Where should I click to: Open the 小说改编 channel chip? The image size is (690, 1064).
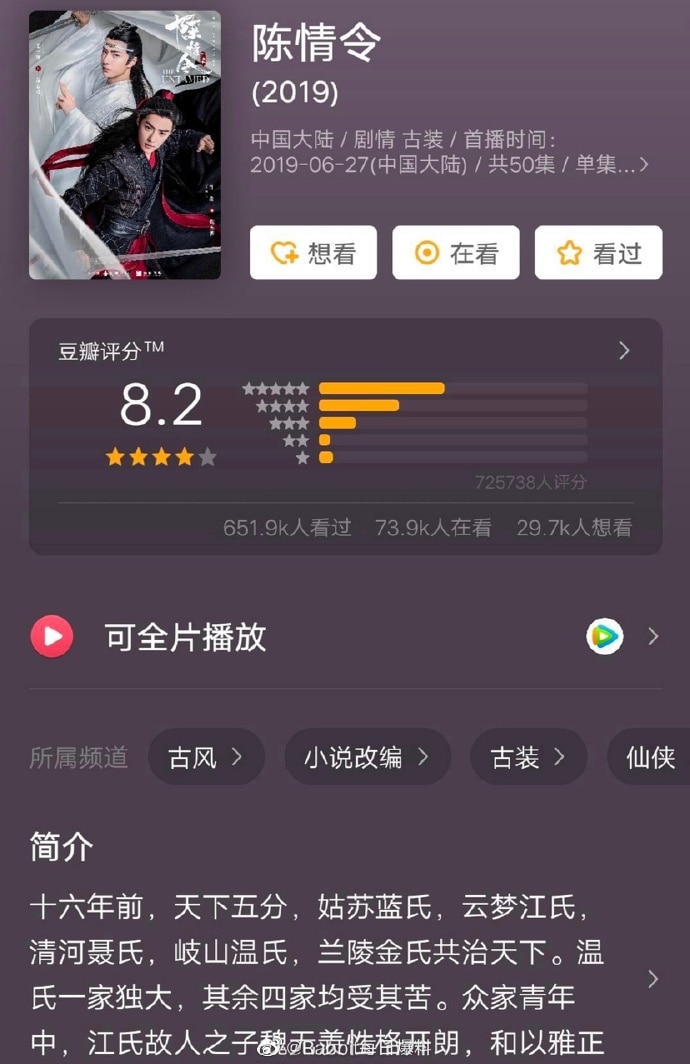coord(366,757)
